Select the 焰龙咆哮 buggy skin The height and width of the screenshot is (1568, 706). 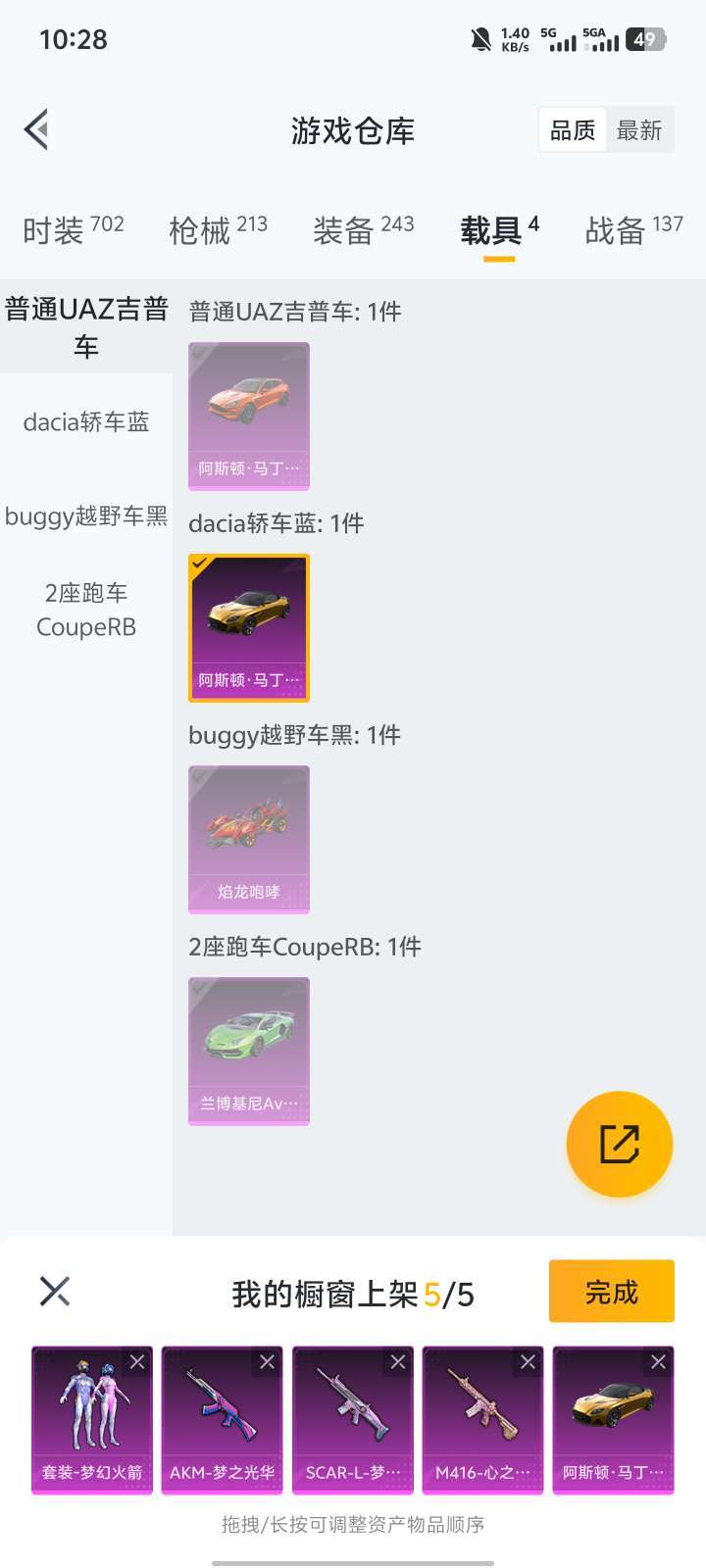point(249,839)
